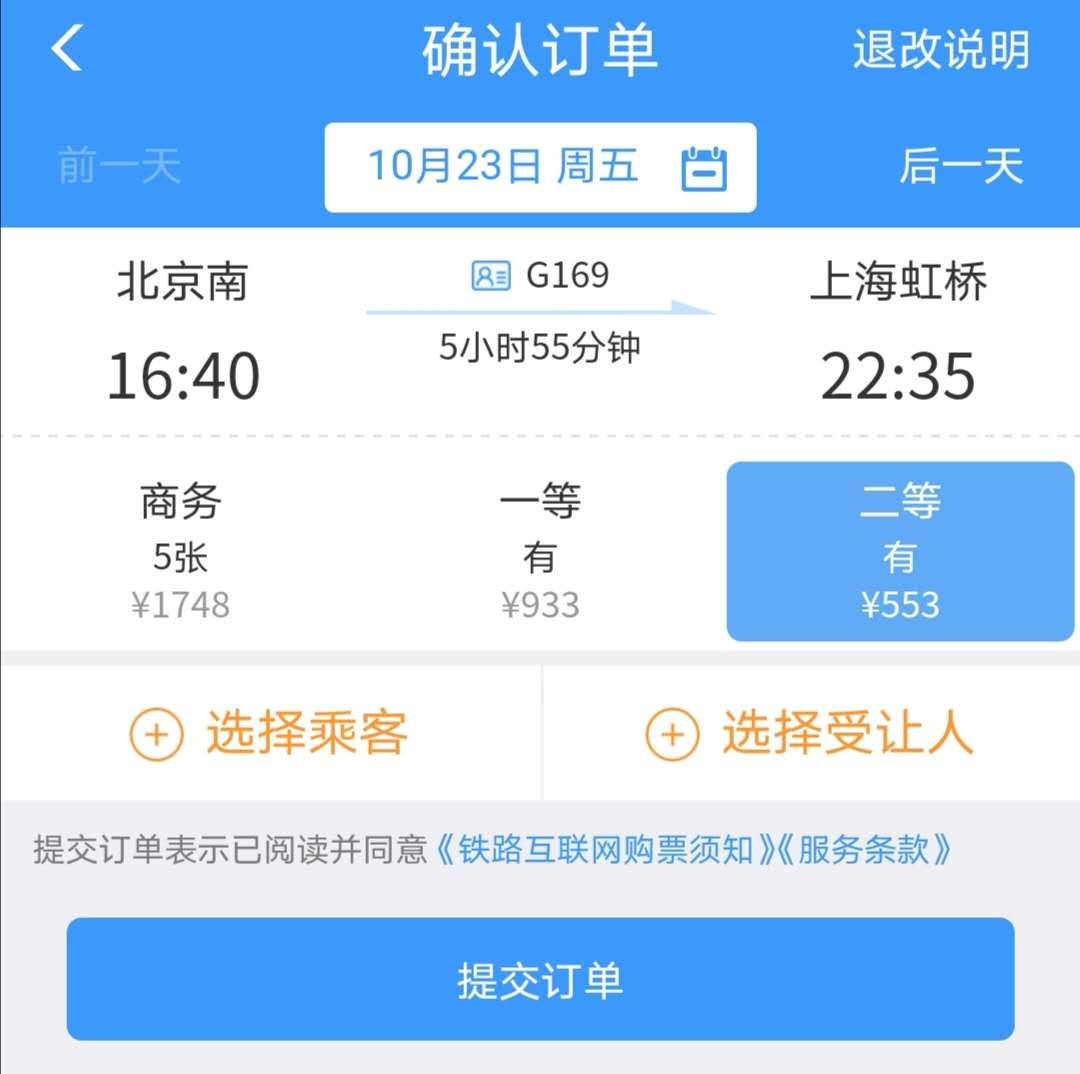Select 二等 second class seat ¥553
This screenshot has width=1080, height=1074.
[x=900, y=552]
